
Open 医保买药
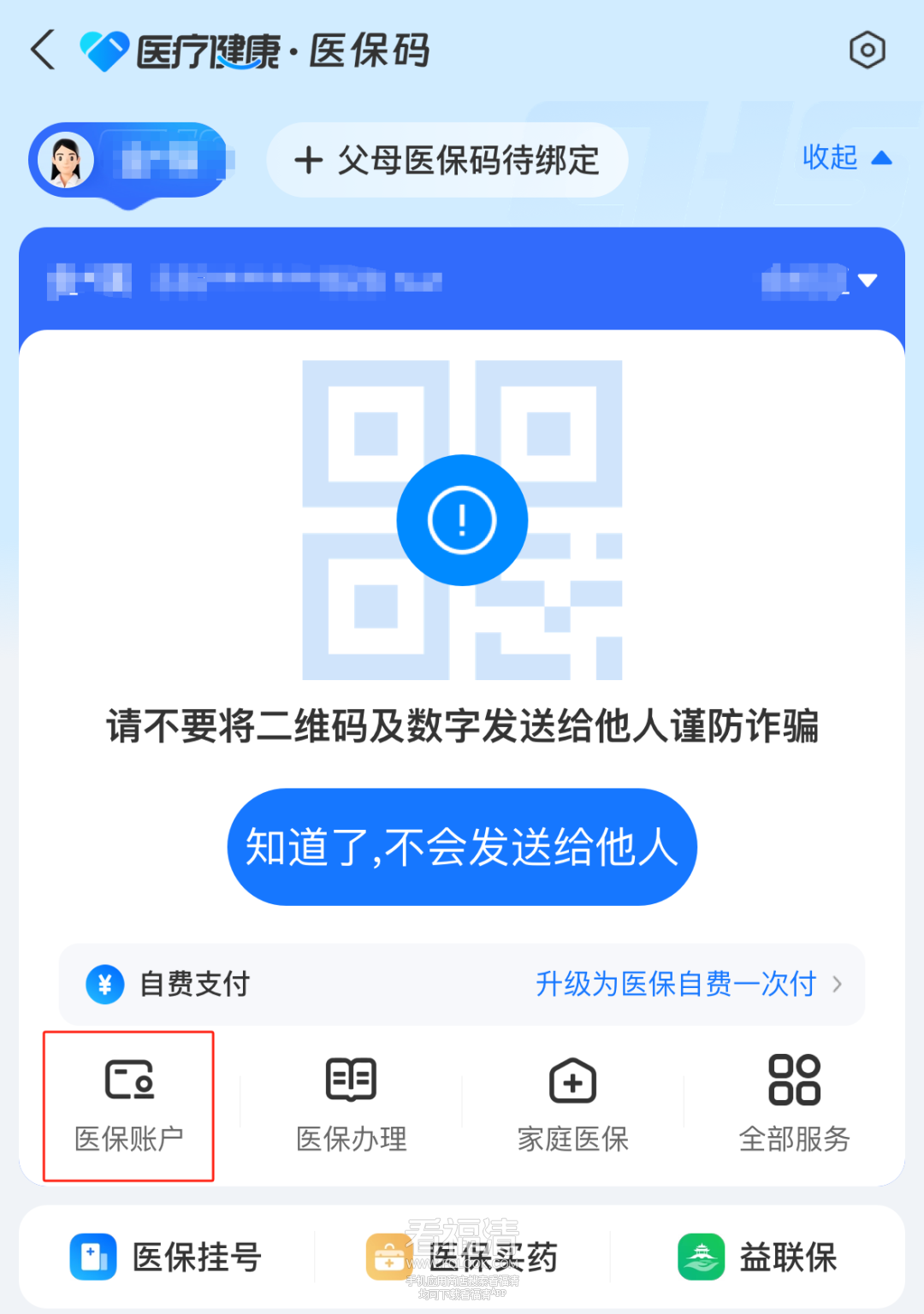point(462,1258)
